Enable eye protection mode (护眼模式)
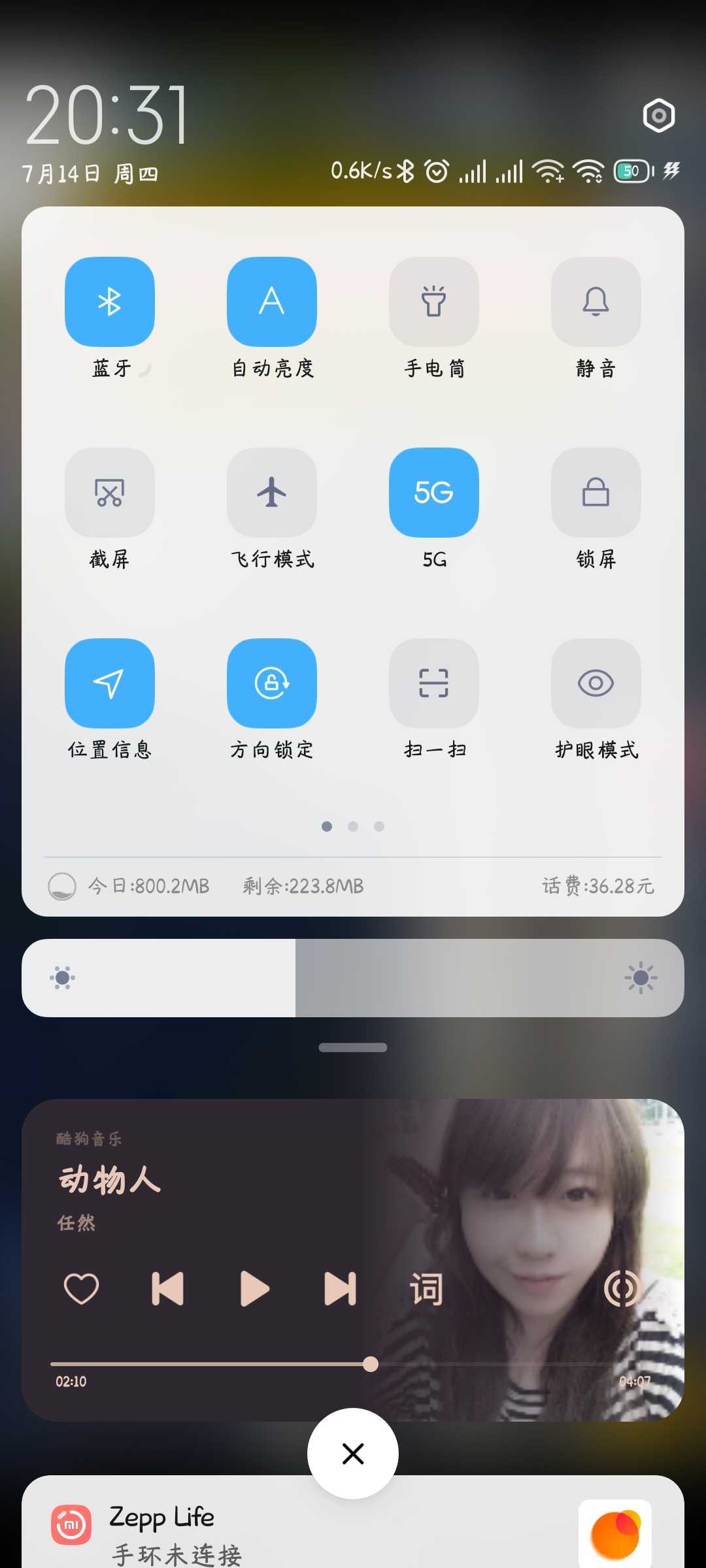The height and width of the screenshot is (1568, 706). pyautogui.click(x=596, y=683)
